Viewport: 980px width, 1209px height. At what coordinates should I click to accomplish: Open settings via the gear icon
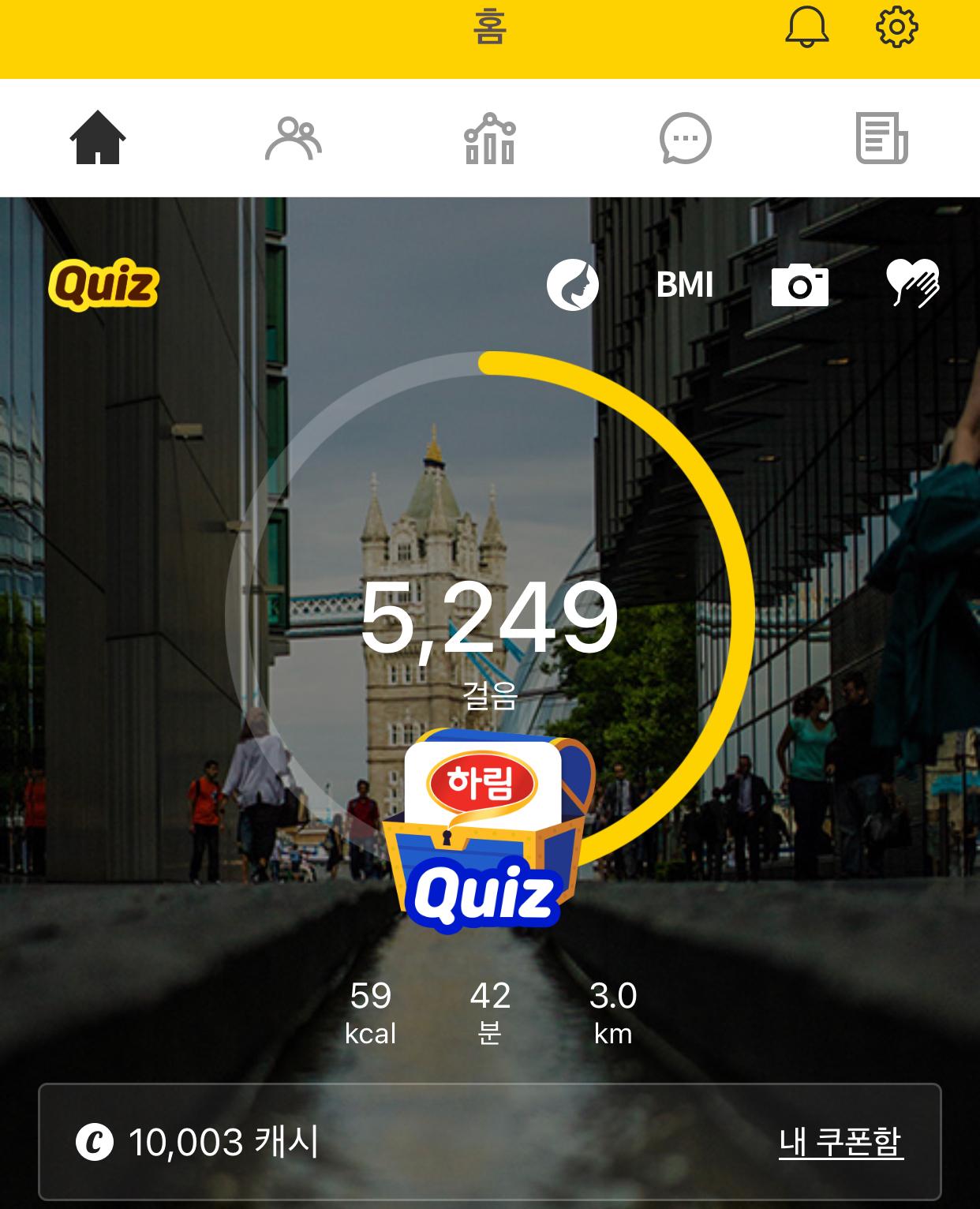(896, 28)
